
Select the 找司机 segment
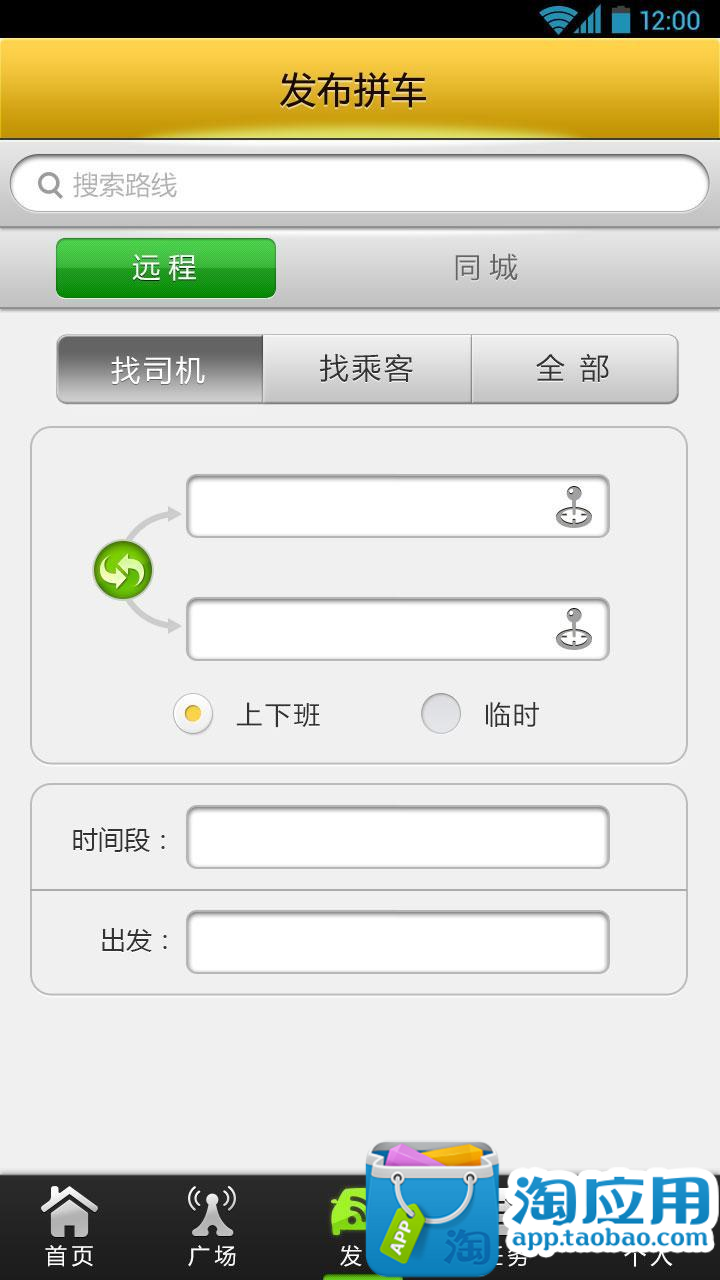(160, 369)
